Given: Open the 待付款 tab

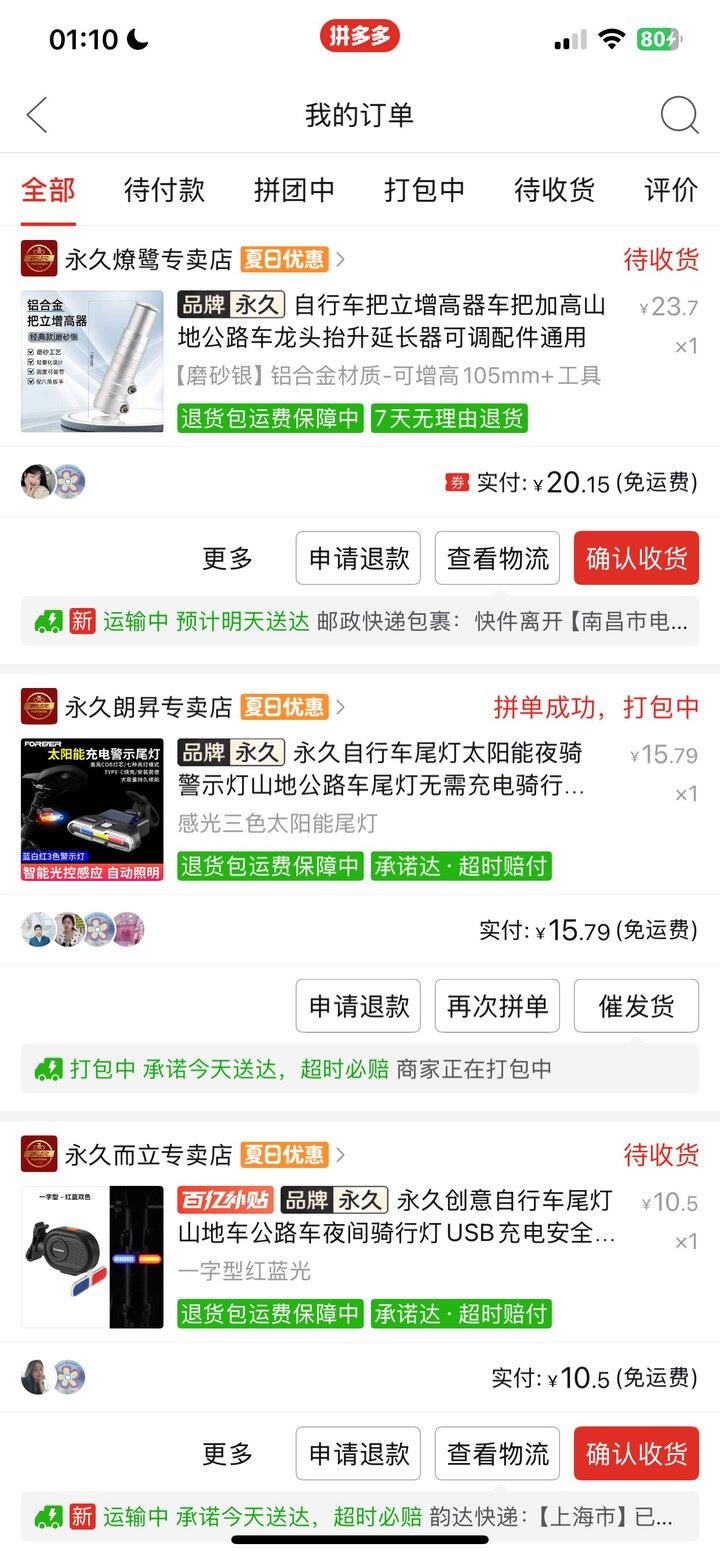Looking at the screenshot, I should click(x=165, y=190).
